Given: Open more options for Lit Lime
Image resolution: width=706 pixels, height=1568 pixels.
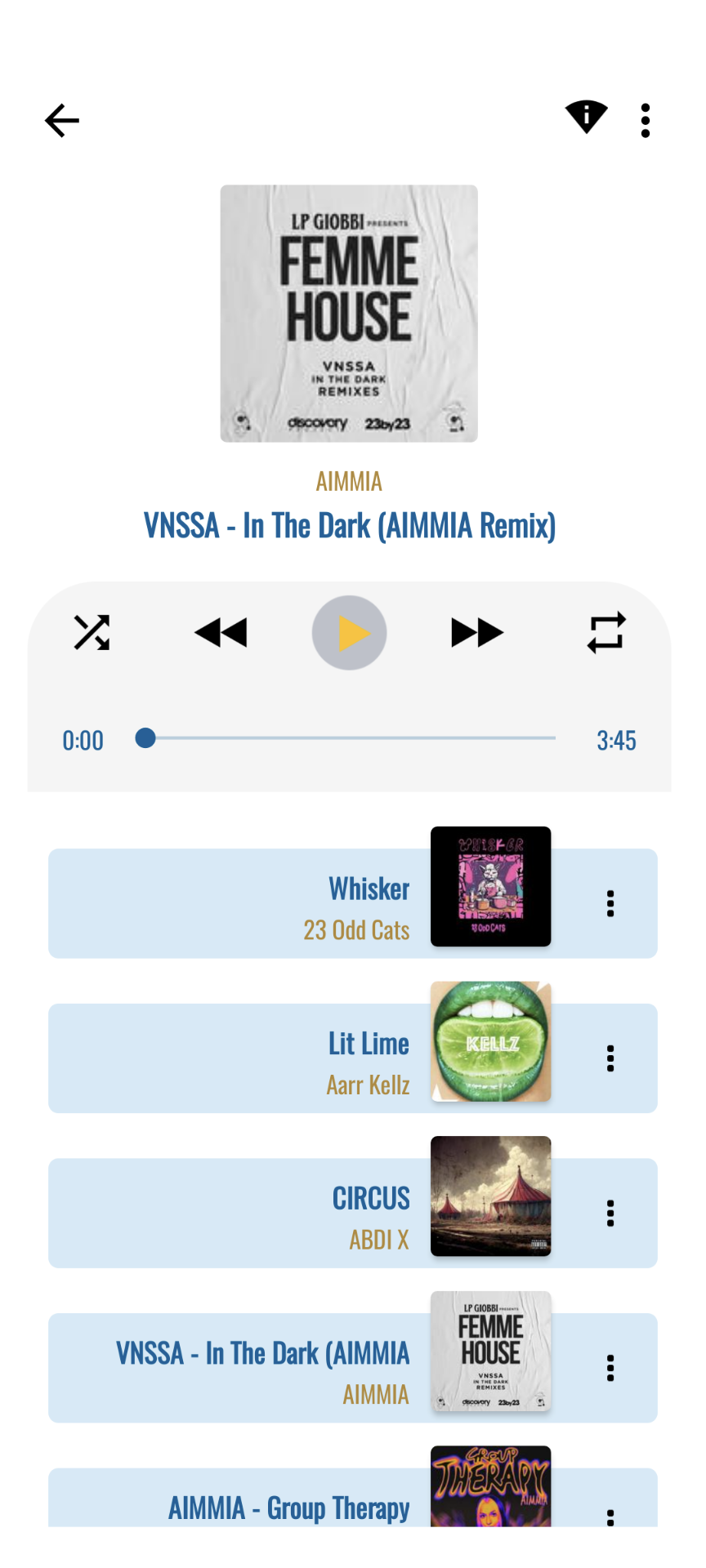Looking at the screenshot, I should click(610, 1059).
